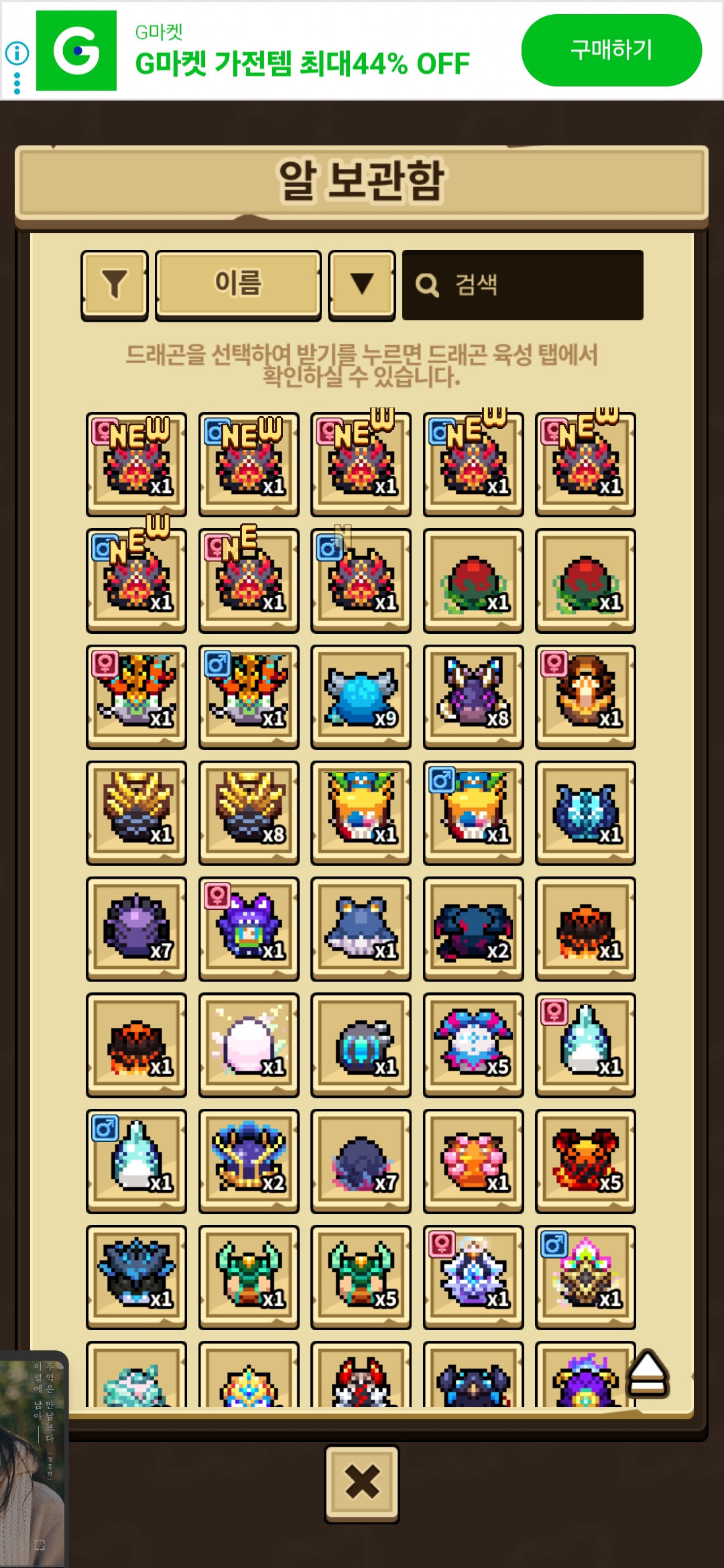Select the red fiery egg x5

[585, 1161]
